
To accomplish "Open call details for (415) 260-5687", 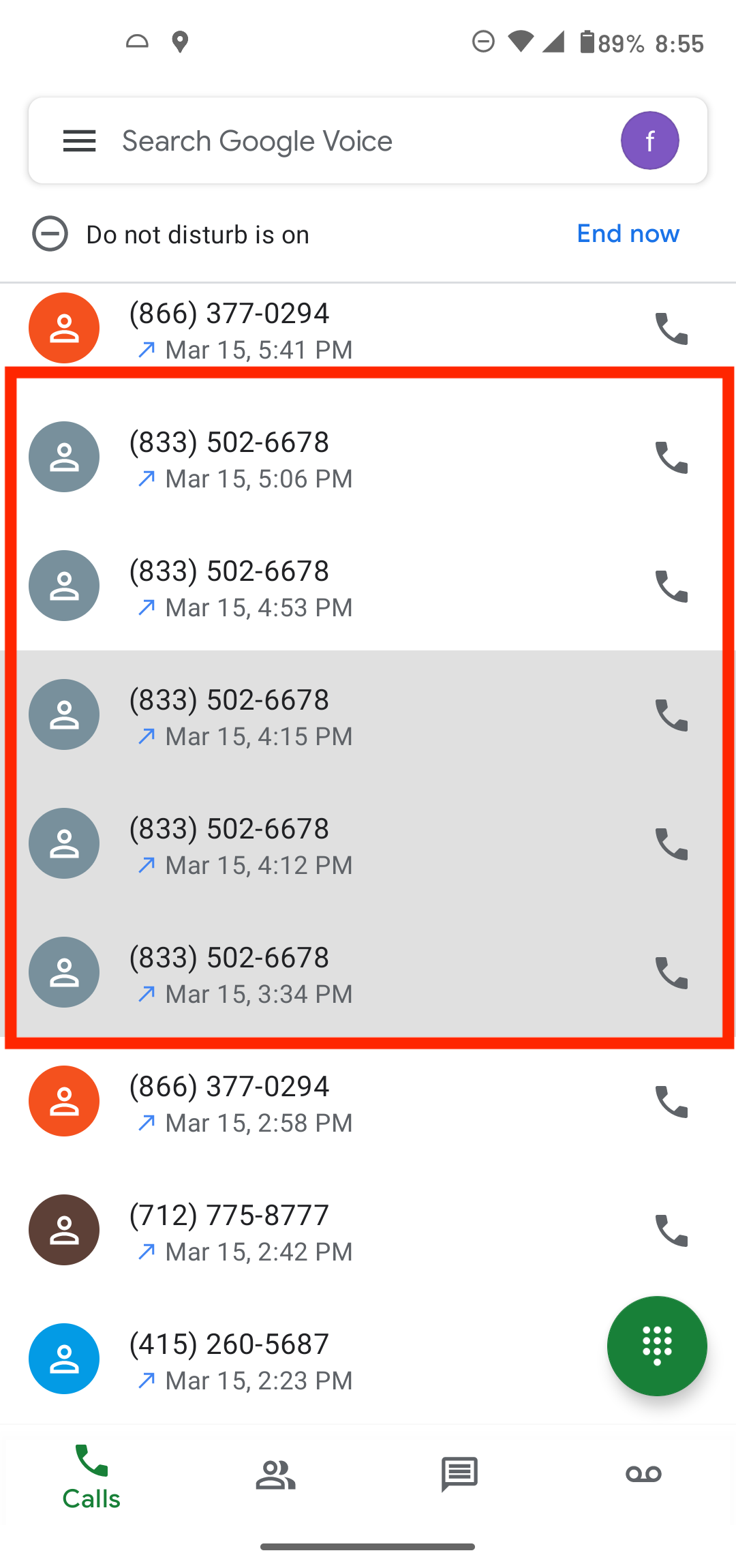I will point(307,1360).
